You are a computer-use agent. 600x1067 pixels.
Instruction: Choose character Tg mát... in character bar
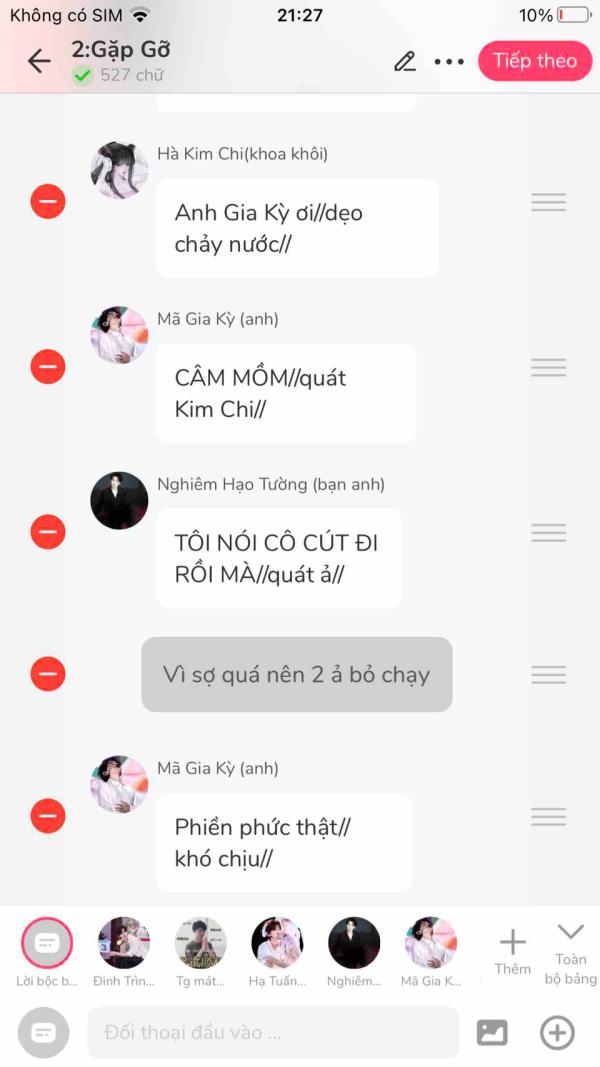coord(200,951)
